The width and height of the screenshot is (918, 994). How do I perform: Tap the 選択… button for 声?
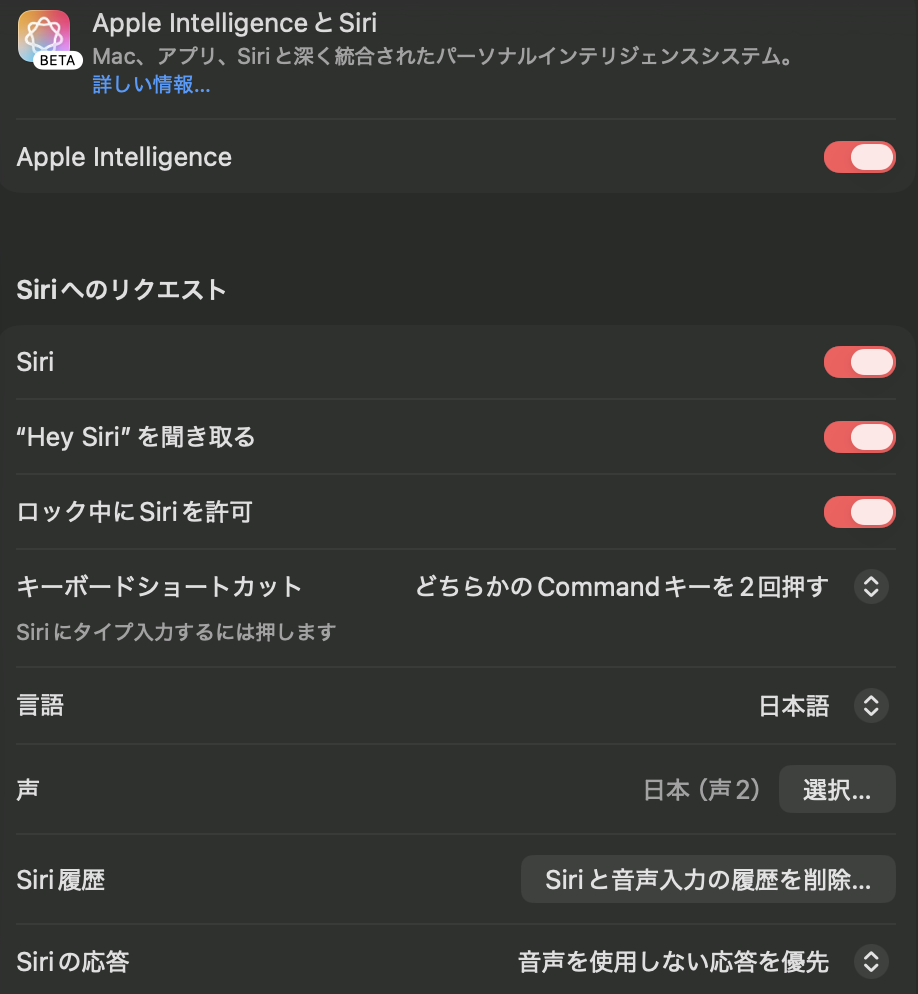pos(836,790)
